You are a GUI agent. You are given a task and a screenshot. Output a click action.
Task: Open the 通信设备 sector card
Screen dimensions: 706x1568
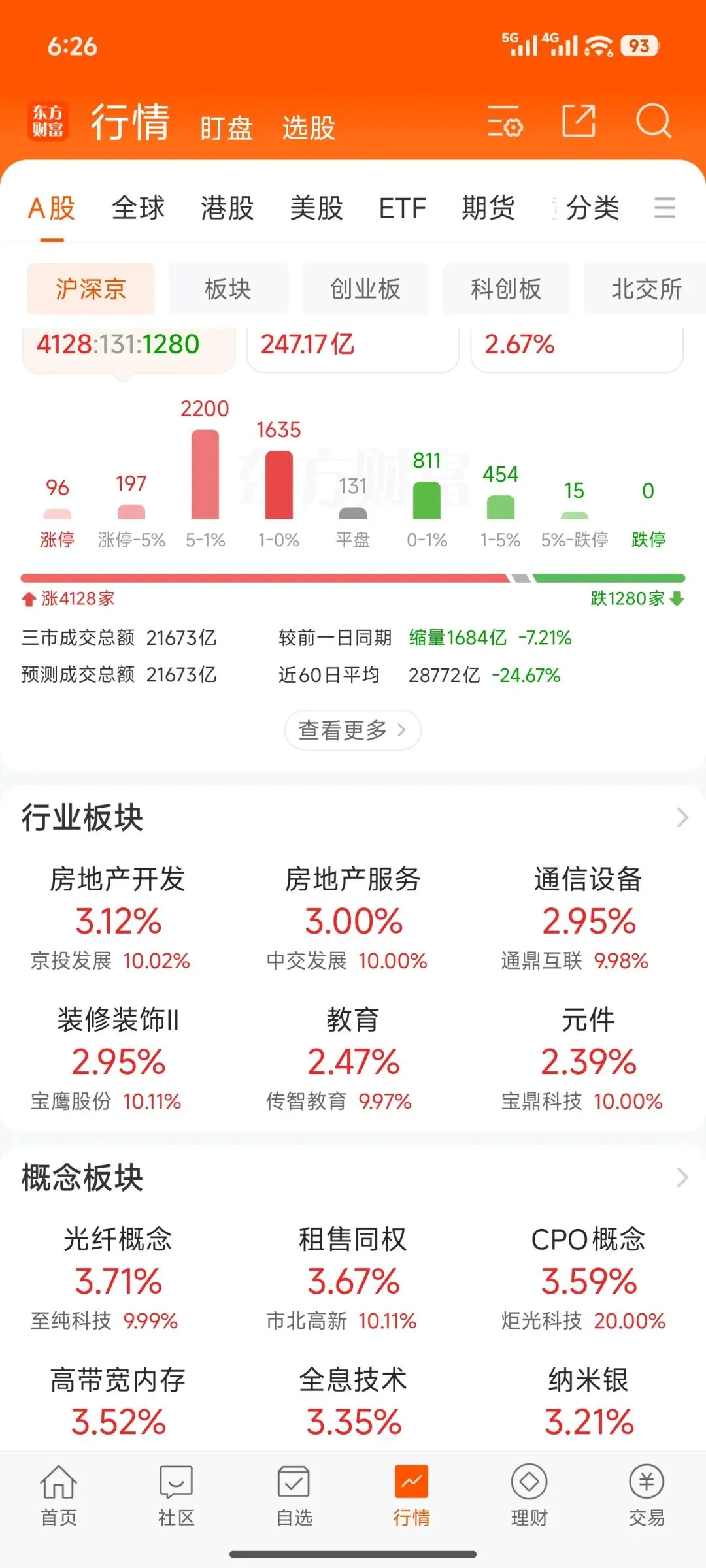coord(588,918)
